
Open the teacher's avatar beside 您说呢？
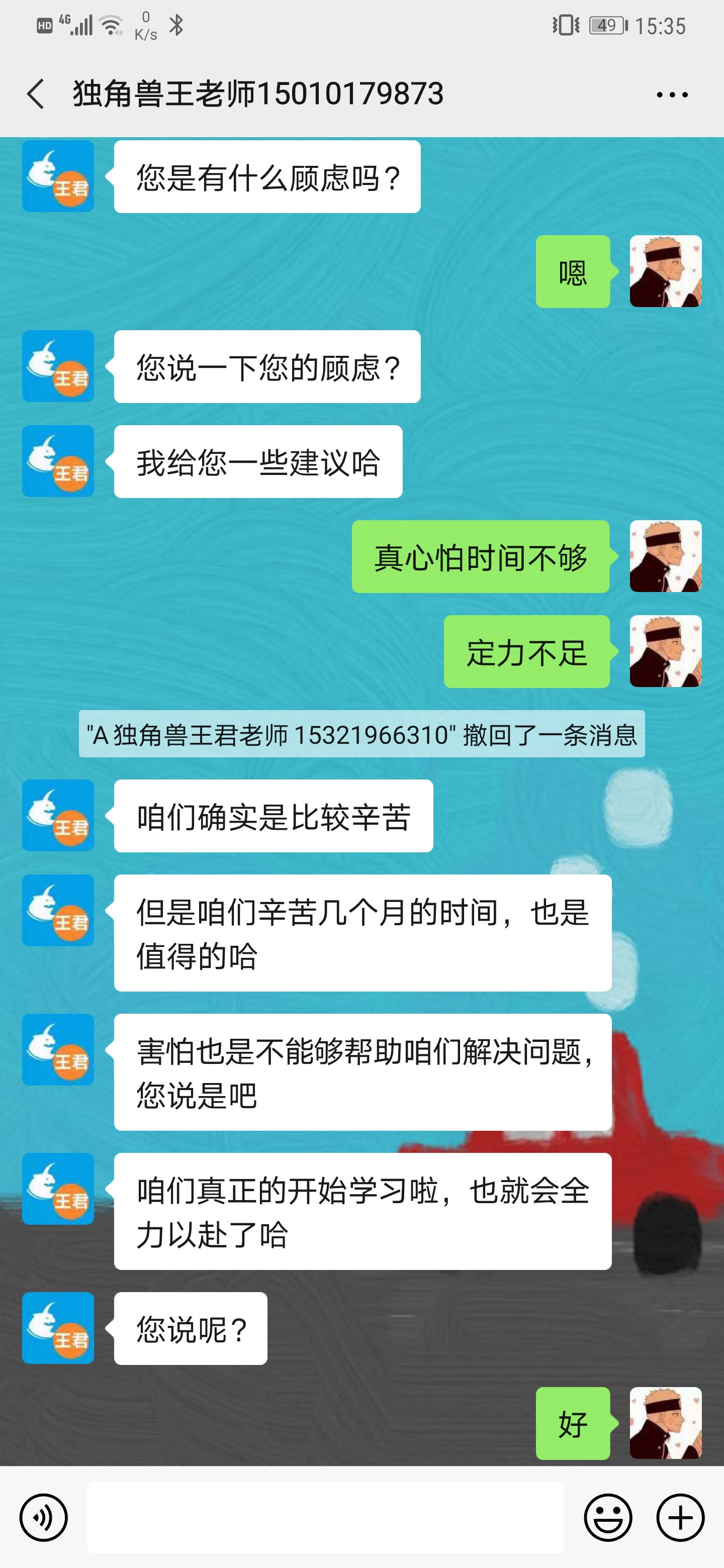[x=58, y=1328]
